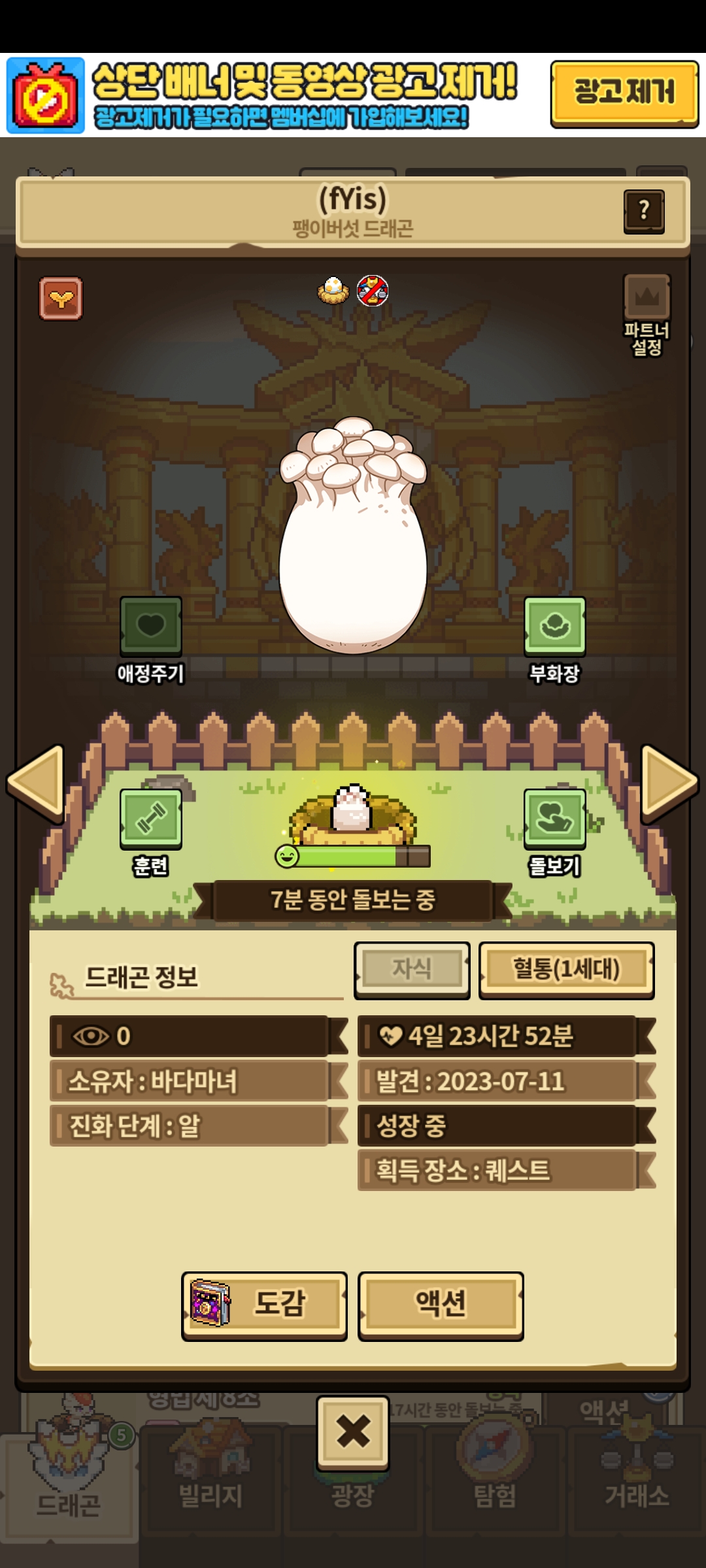Open the 부화장 hatchery button
The height and width of the screenshot is (1568, 706).
554,627
